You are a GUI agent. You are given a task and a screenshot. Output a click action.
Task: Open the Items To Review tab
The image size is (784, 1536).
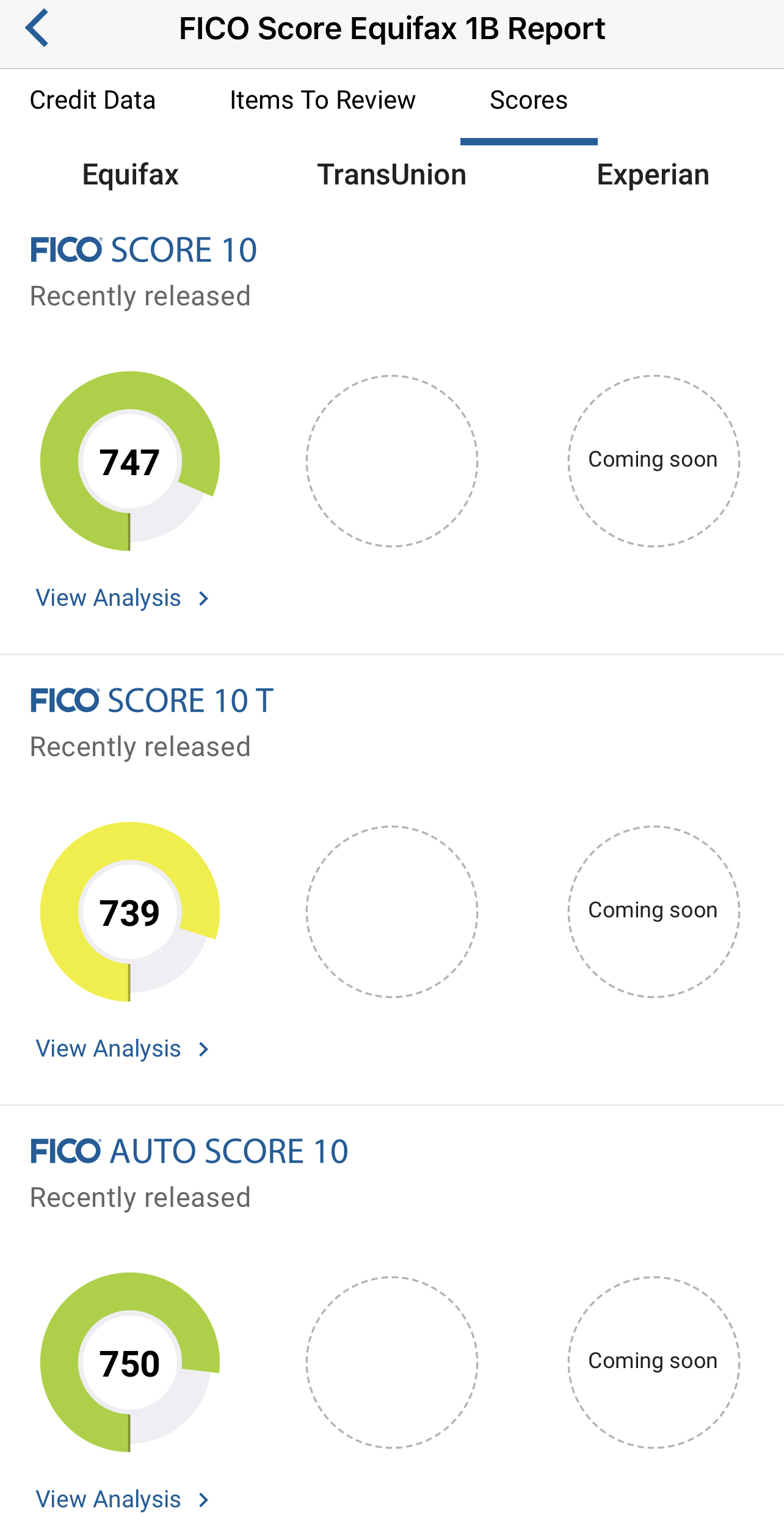322,100
